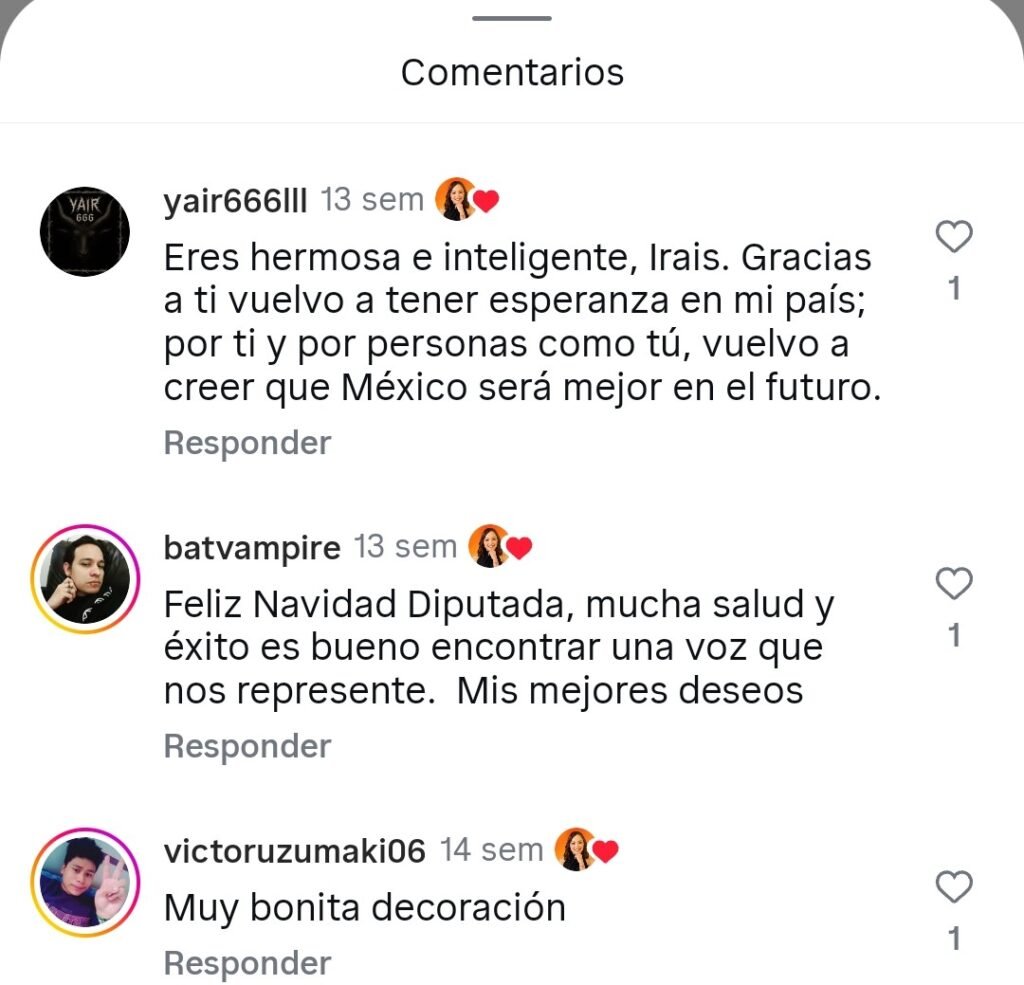Select the victoruzumaki06 username
This screenshot has width=1024, height=985.
(295, 851)
